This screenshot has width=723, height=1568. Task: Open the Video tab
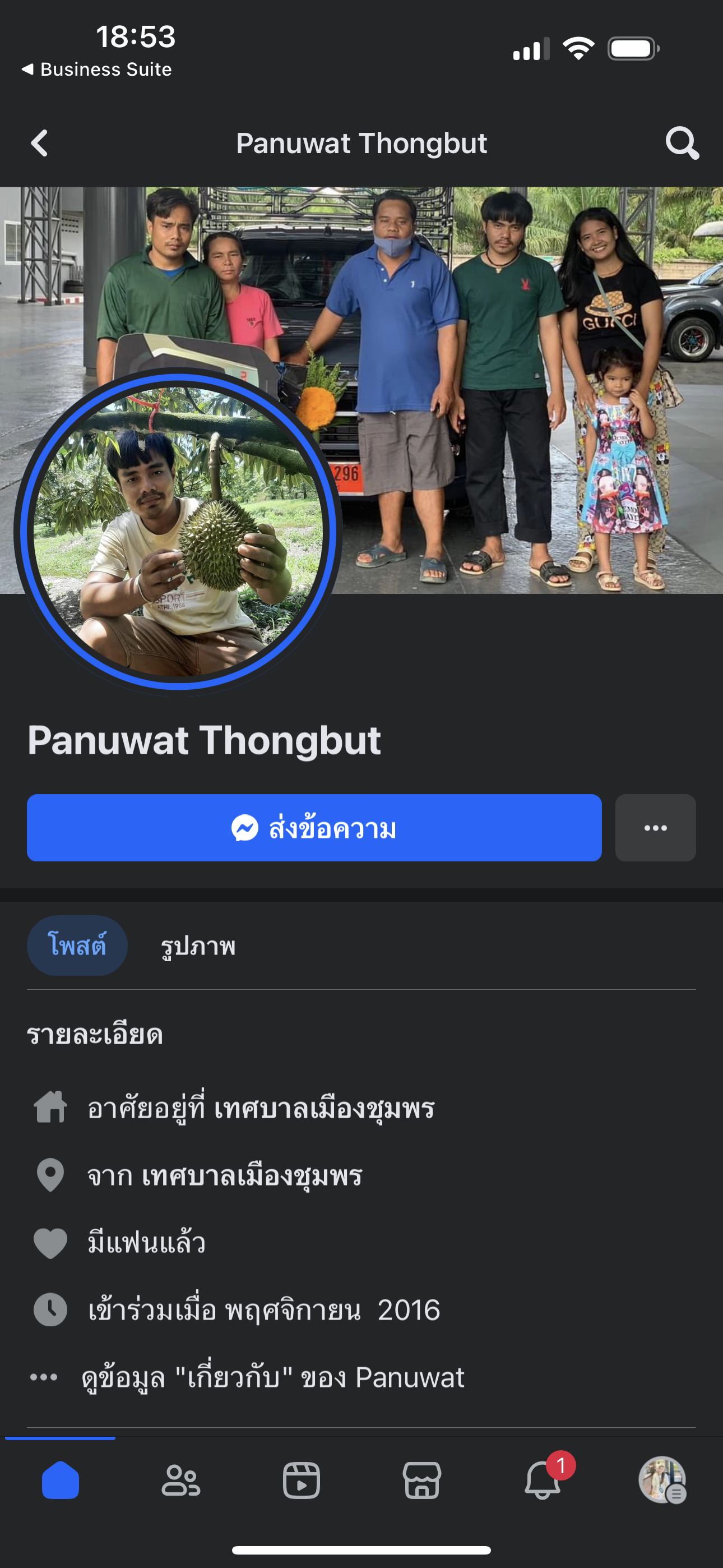[302, 1481]
